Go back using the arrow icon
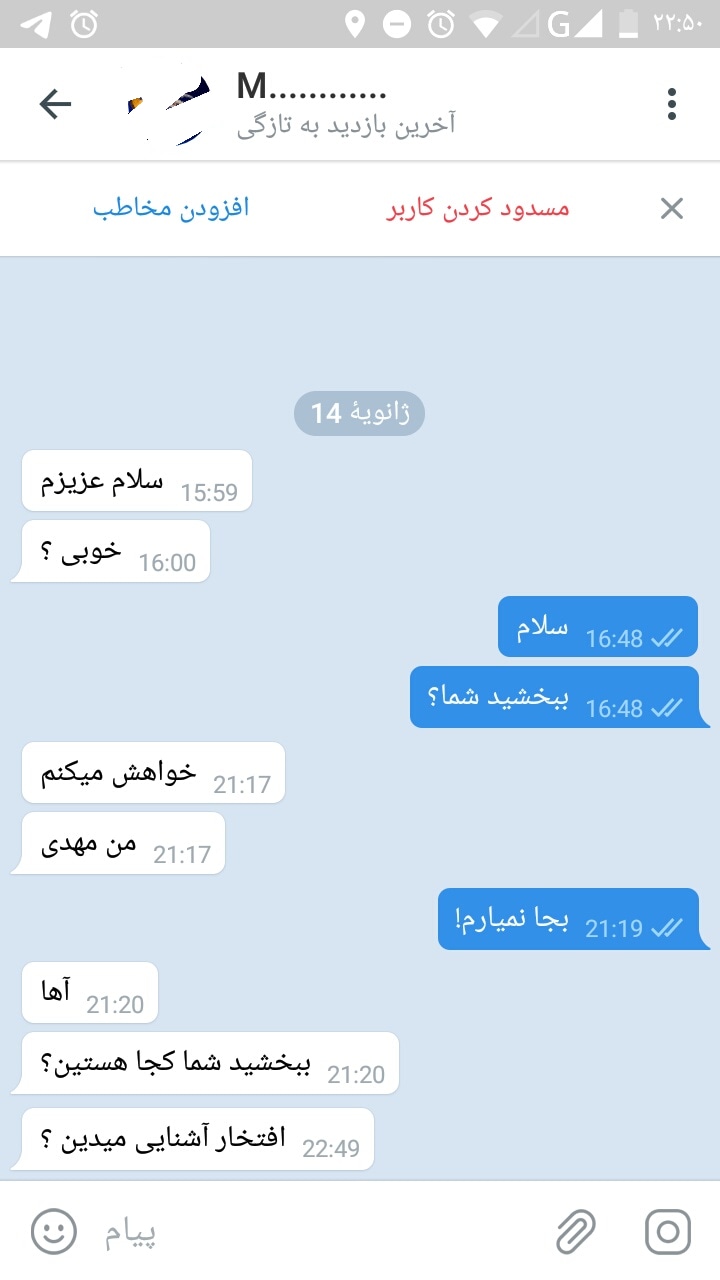The width and height of the screenshot is (720, 1280). [55, 104]
